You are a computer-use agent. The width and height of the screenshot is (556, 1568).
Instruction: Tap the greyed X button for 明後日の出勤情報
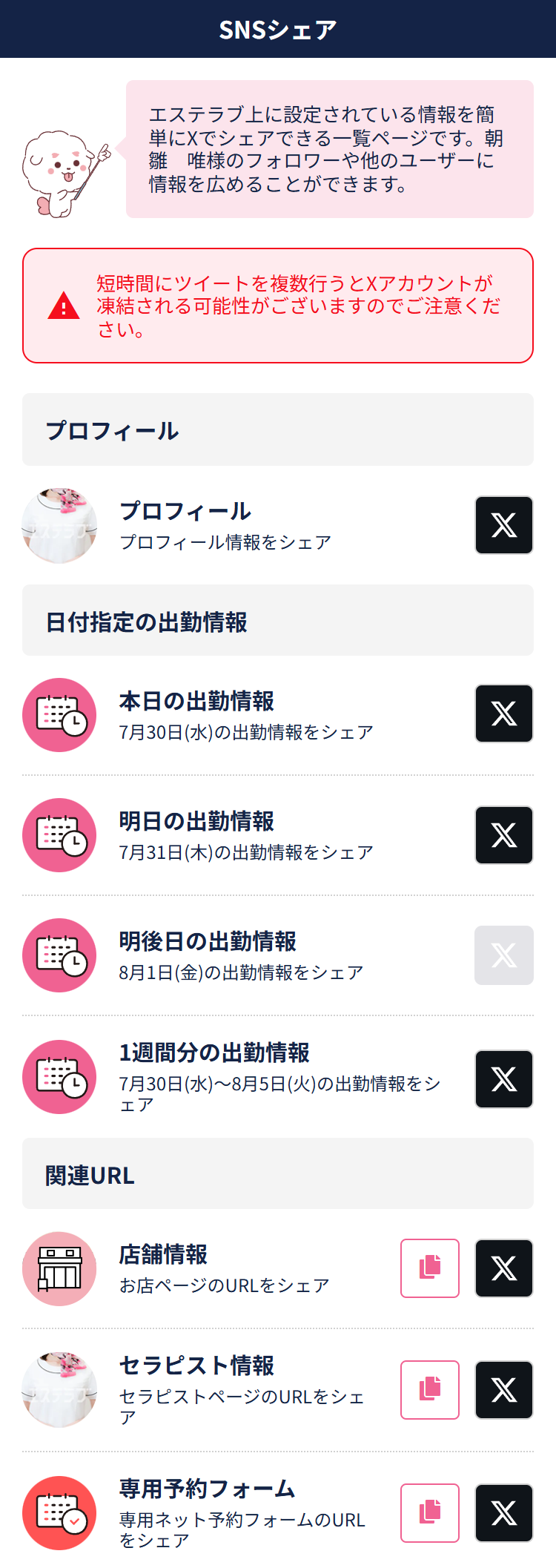[504, 955]
